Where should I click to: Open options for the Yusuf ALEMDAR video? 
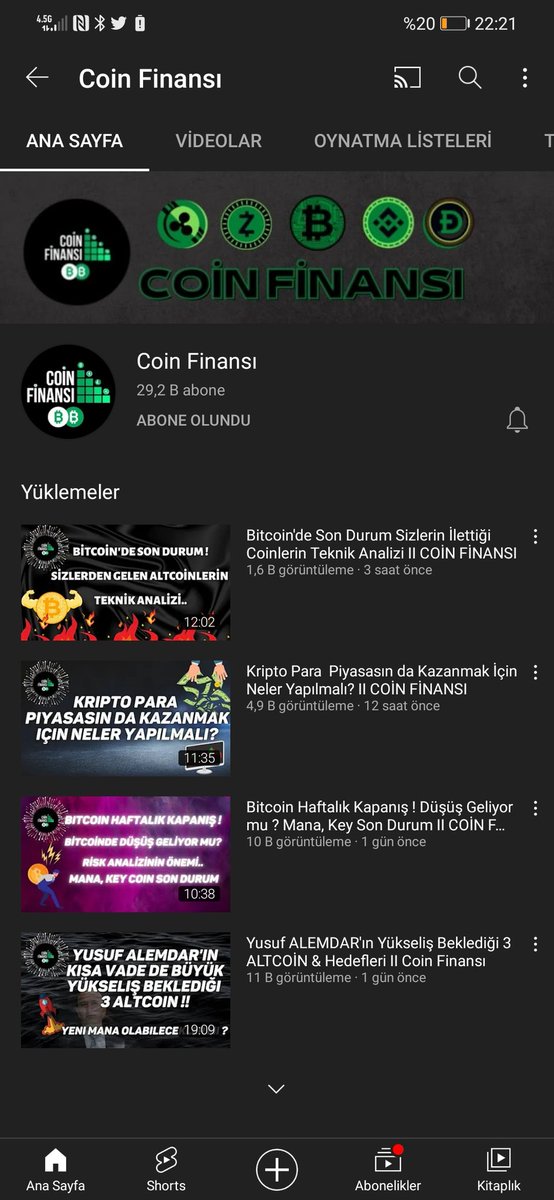pos(535,945)
